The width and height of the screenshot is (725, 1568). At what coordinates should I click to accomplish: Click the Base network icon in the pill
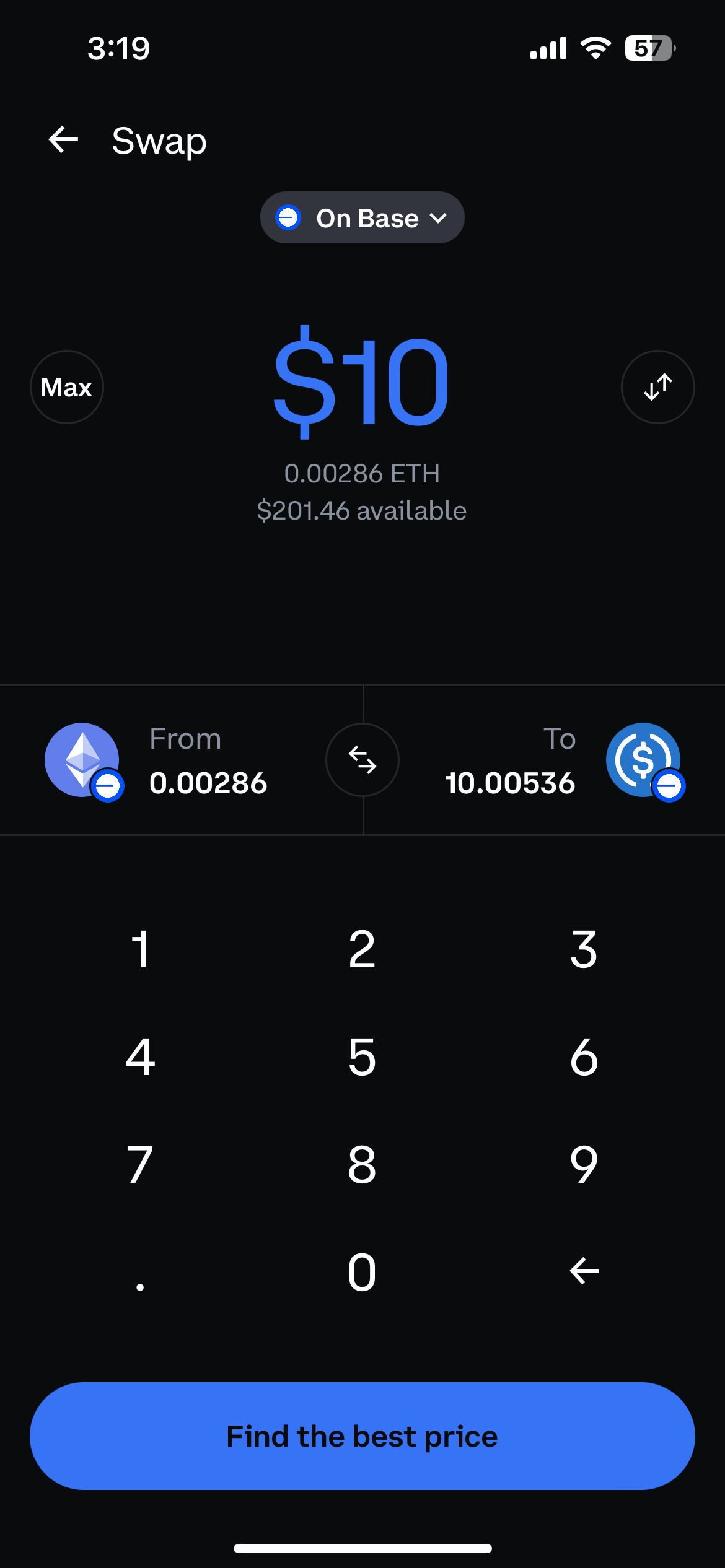(x=288, y=217)
